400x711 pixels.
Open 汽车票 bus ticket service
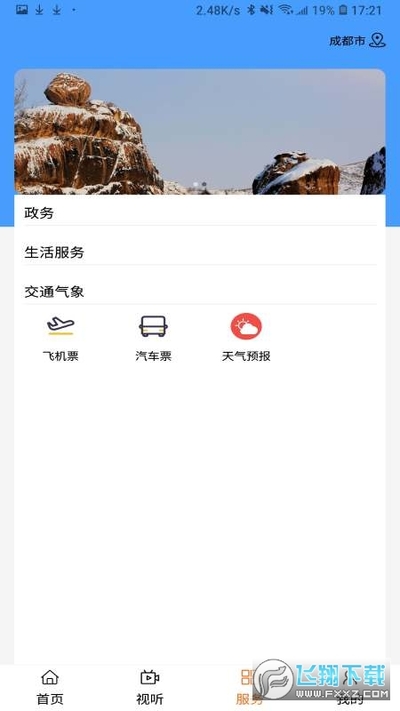[153, 338]
